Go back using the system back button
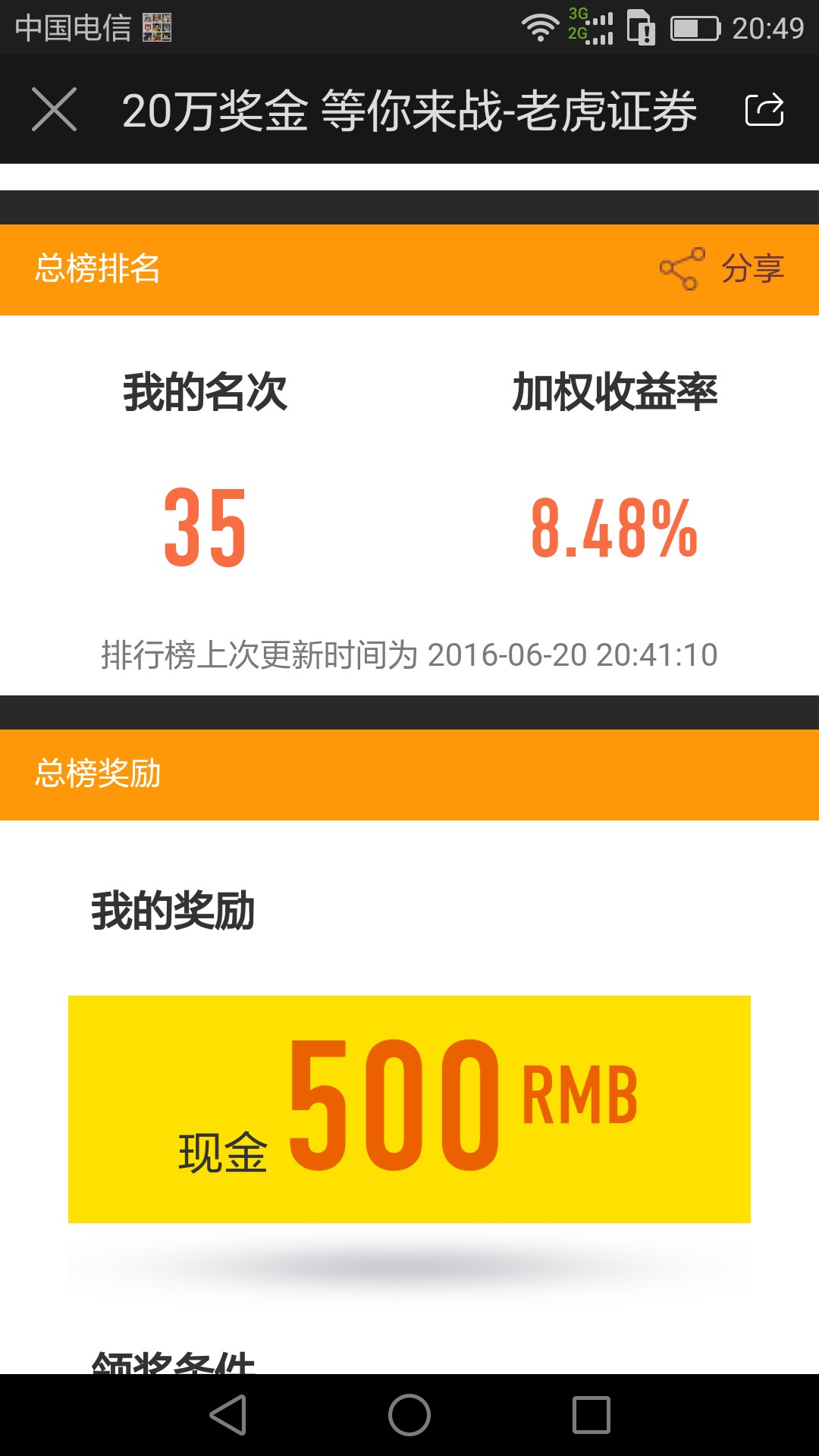Image resolution: width=819 pixels, height=1456 pixels. coord(228,1415)
